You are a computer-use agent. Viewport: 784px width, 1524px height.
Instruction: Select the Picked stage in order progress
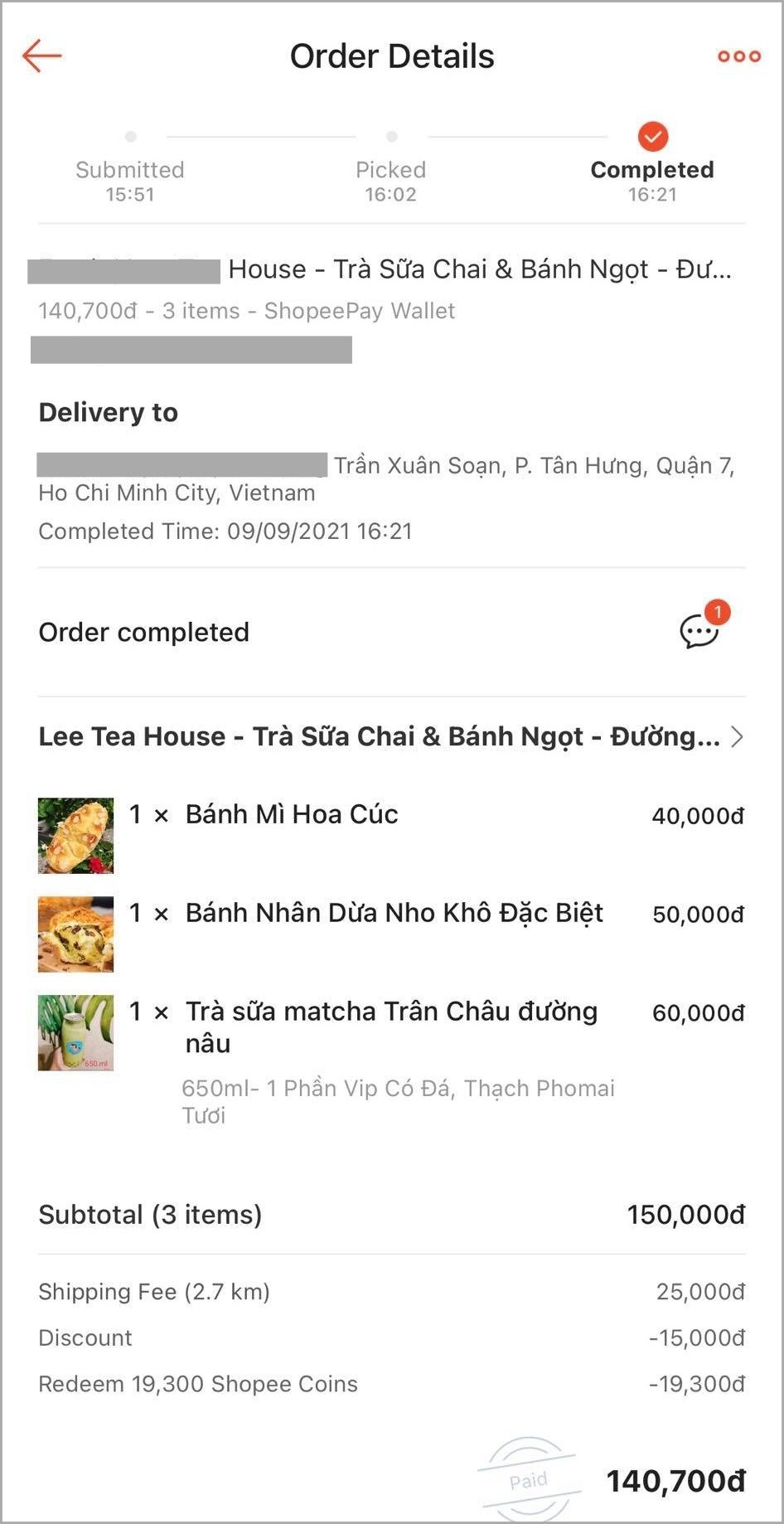pyautogui.click(x=390, y=169)
